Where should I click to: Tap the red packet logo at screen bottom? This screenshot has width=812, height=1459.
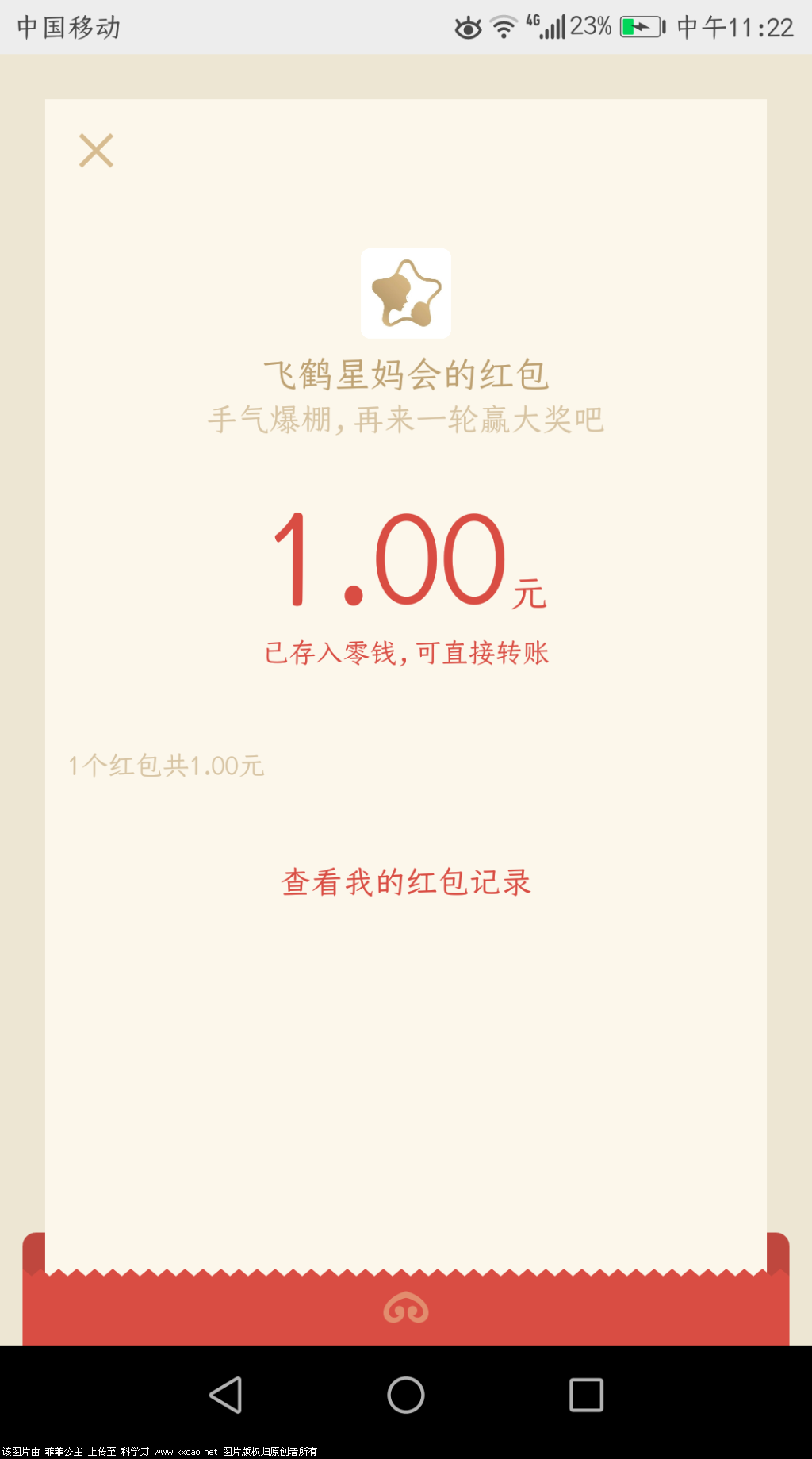[x=406, y=1309]
